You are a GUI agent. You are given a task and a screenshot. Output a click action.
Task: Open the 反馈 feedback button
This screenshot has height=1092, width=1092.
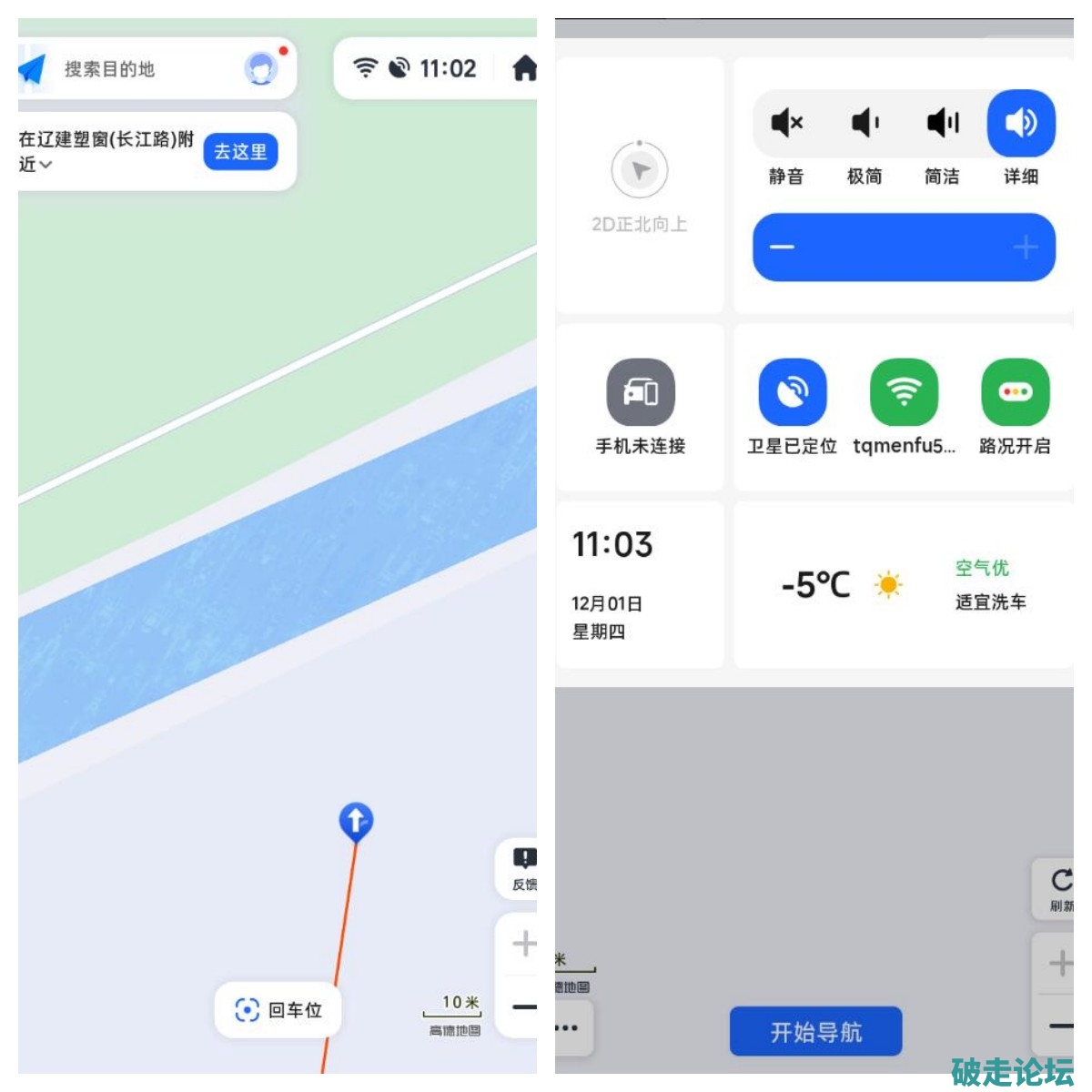524,869
